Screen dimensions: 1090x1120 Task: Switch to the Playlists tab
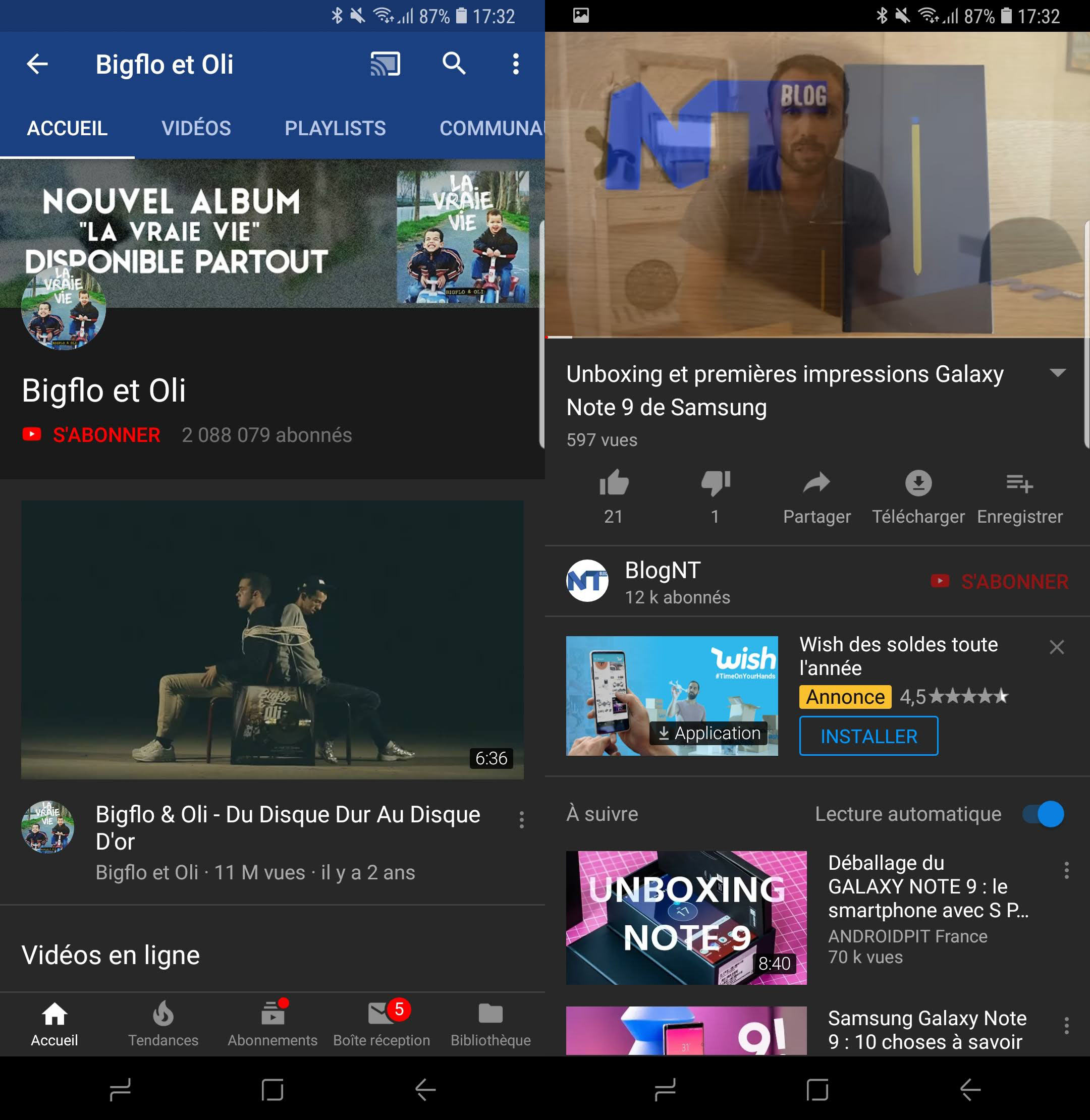(x=335, y=128)
